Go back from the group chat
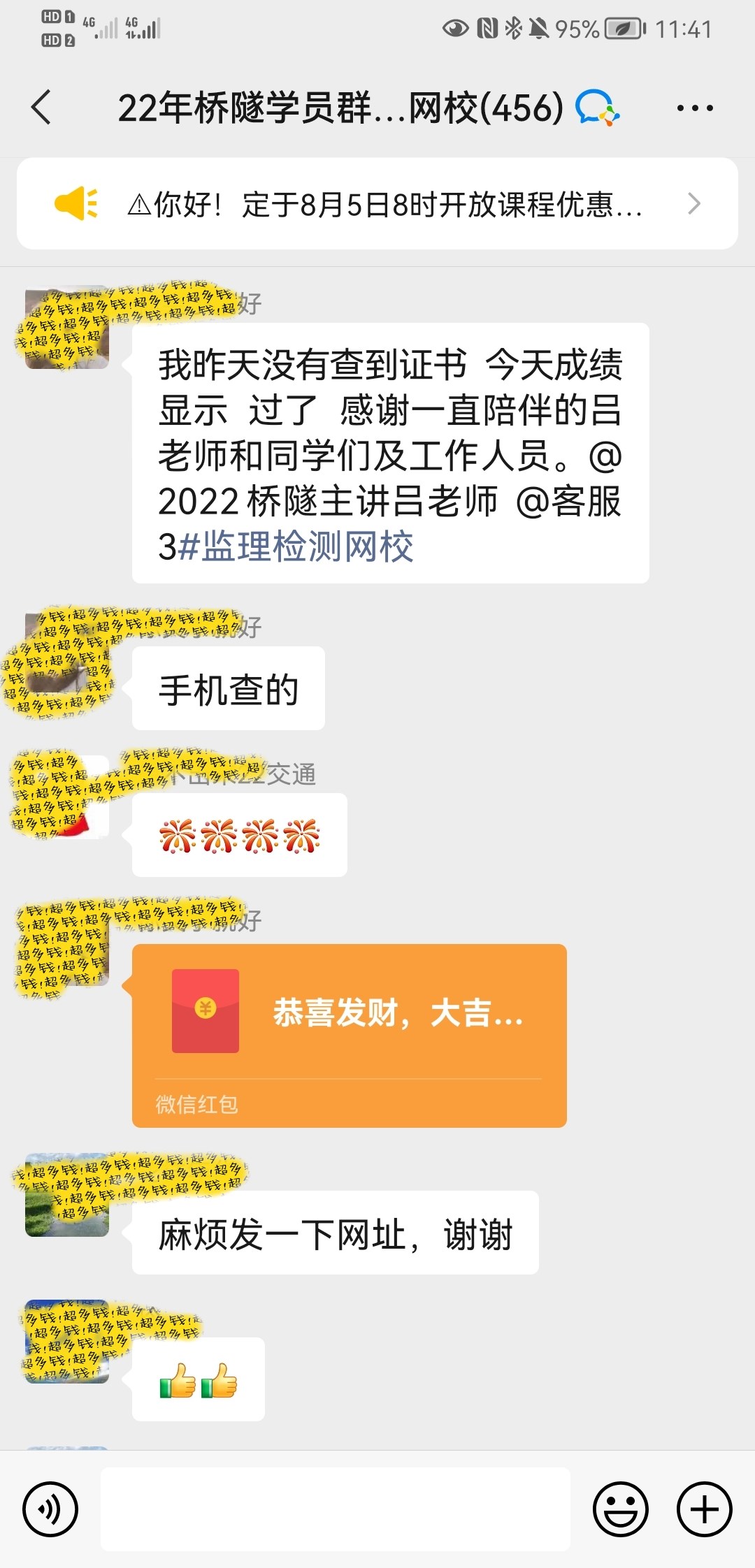755x1568 pixels. 42,108
